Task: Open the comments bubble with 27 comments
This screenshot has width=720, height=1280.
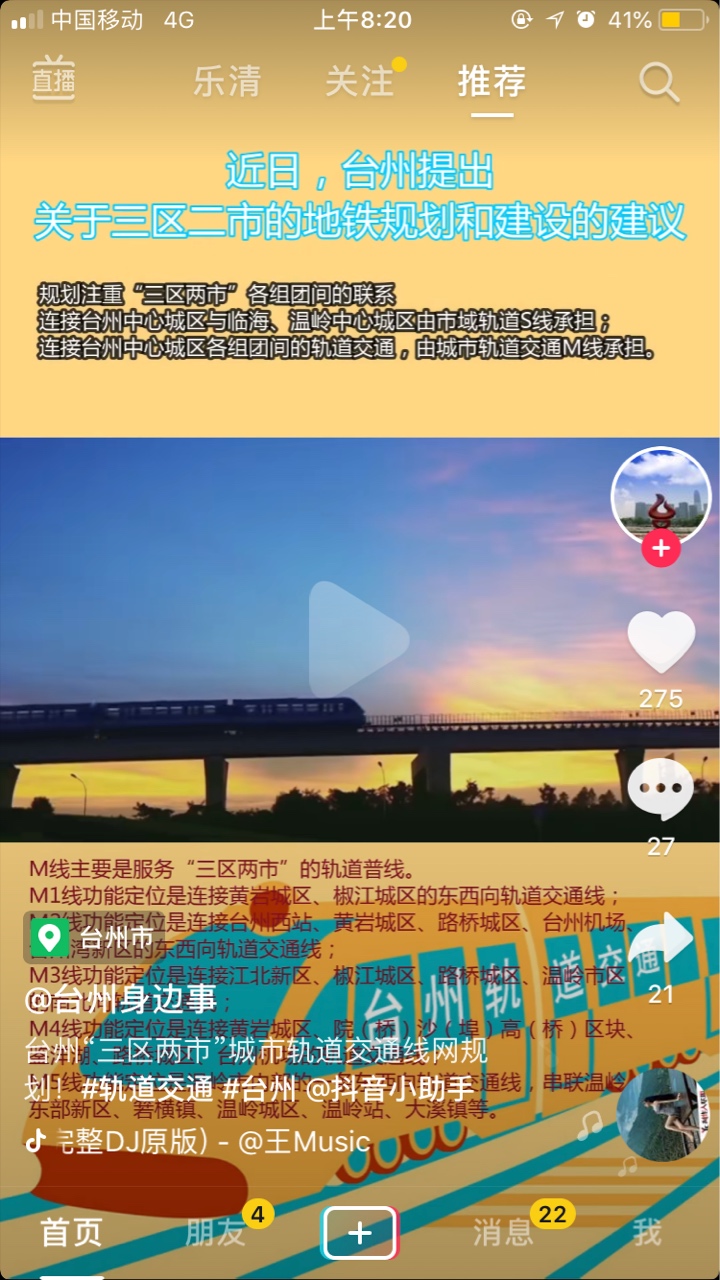Action: 661,790
